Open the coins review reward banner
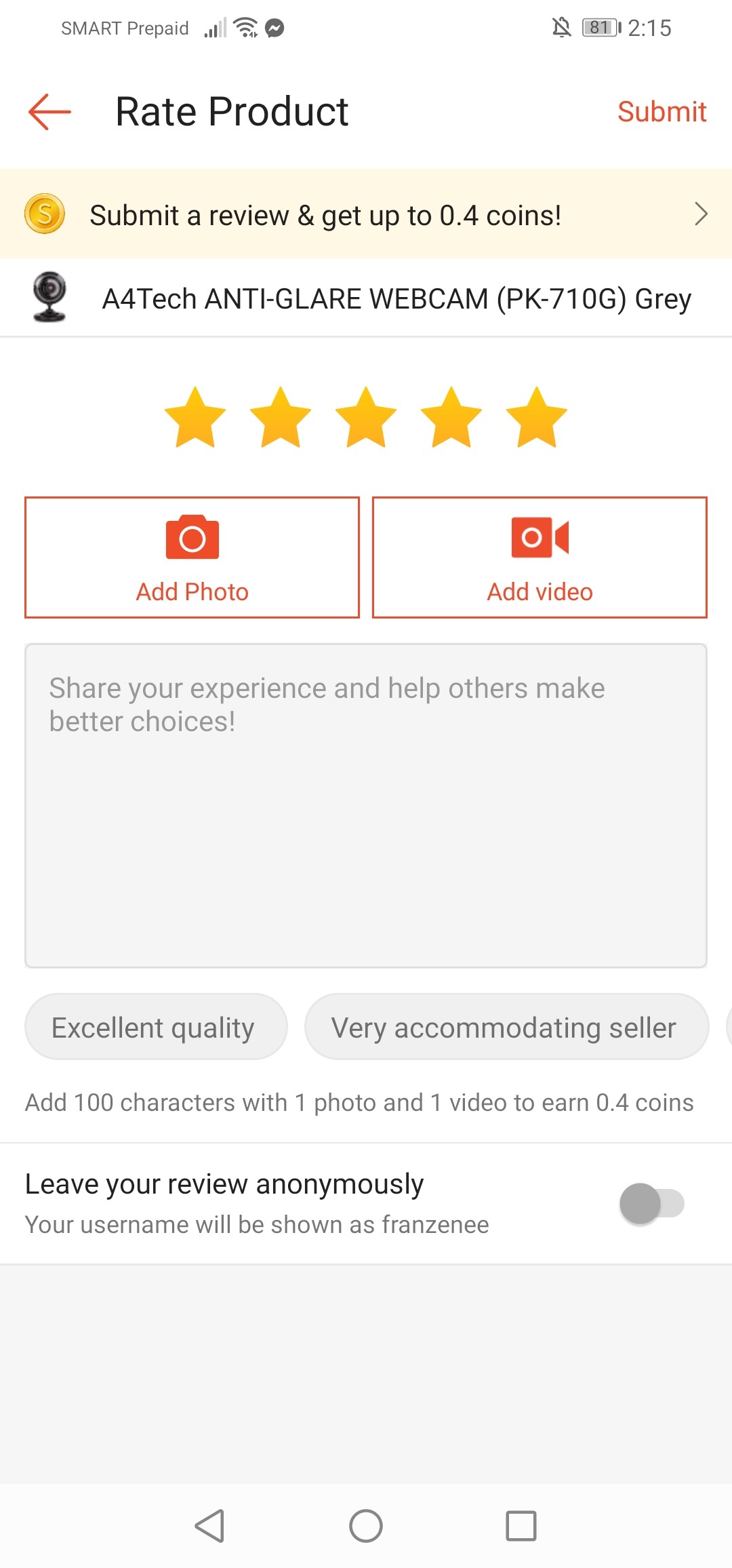The width and height of the screenshot is (732, 1568). tap(366, 215)
